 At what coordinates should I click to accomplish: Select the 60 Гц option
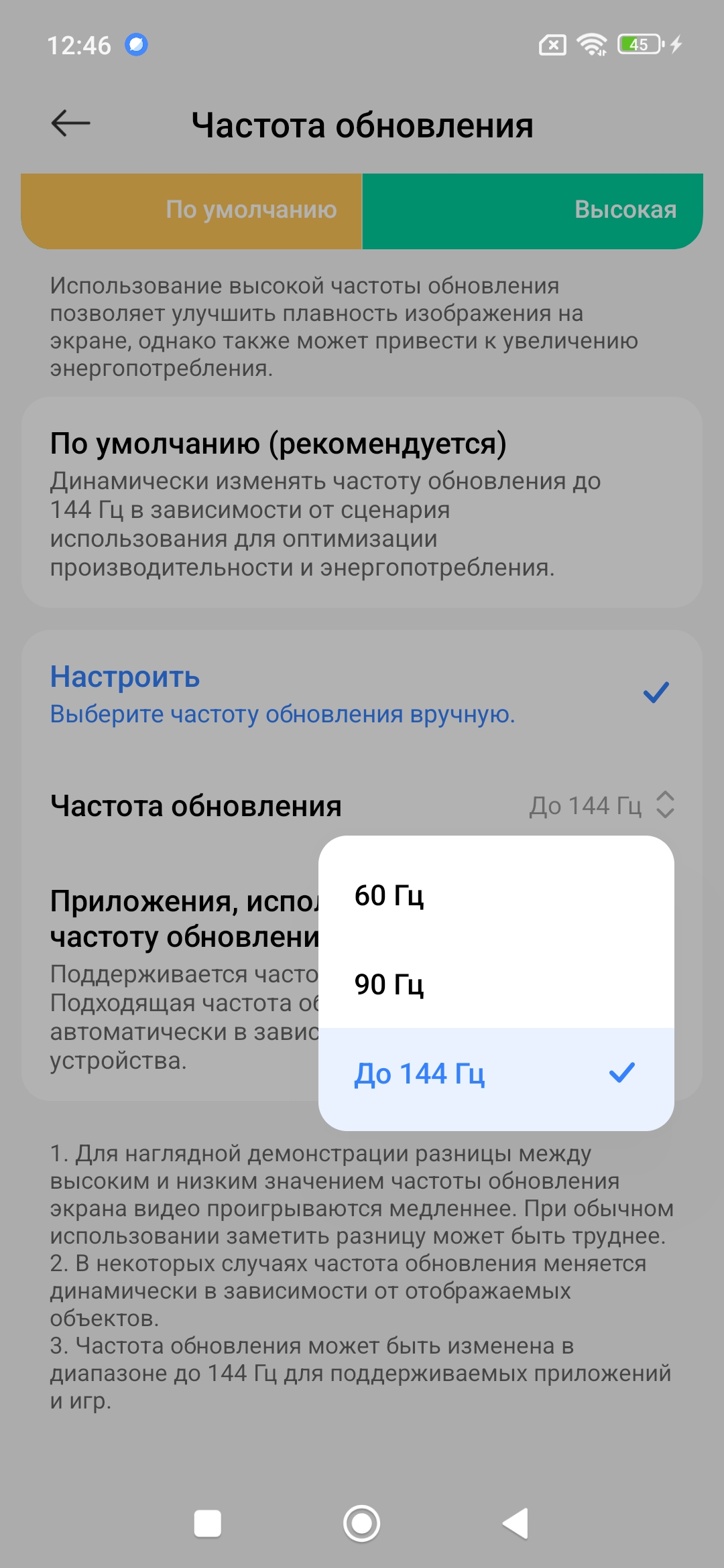tap(495, 896)
